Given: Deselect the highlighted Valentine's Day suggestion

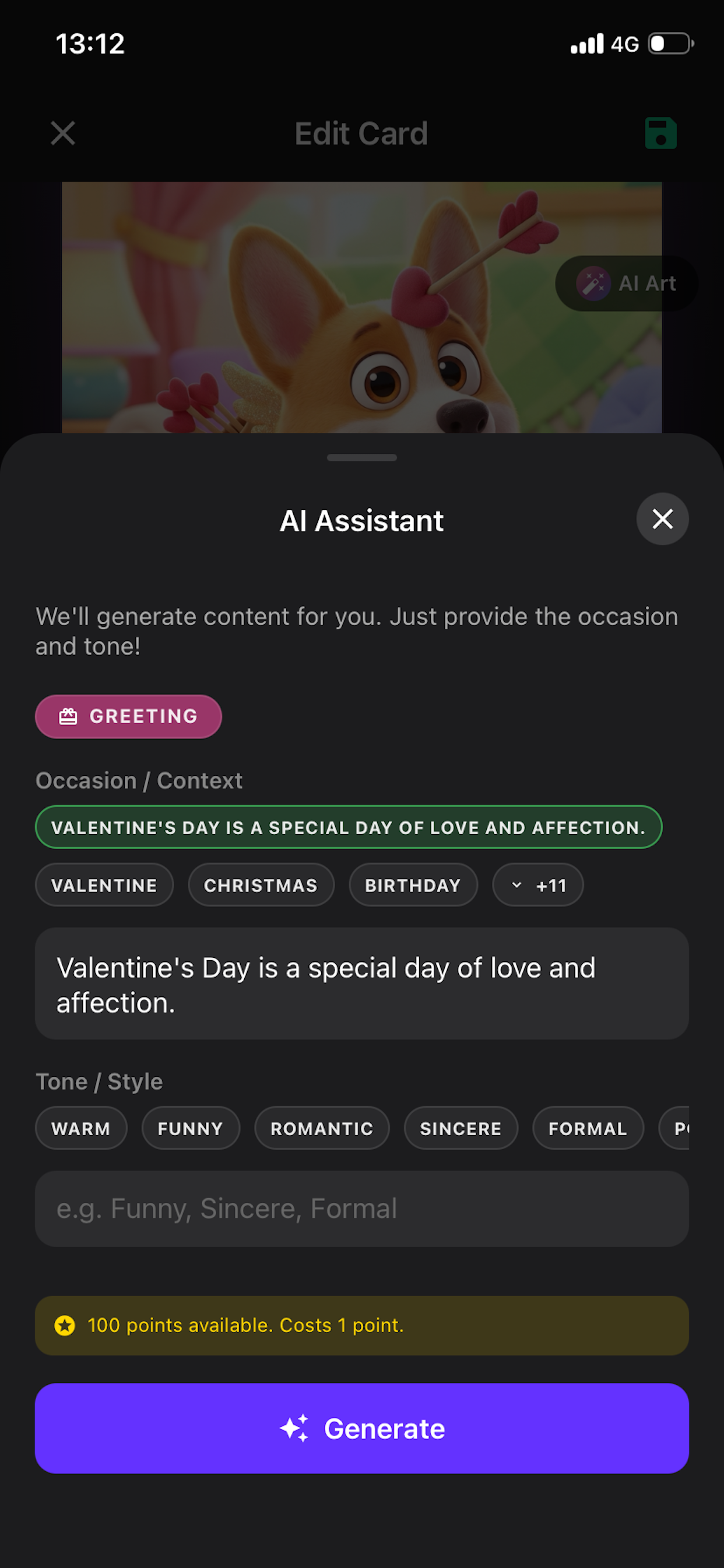Looking at the screenshot, I should click(x=349, y=827).
